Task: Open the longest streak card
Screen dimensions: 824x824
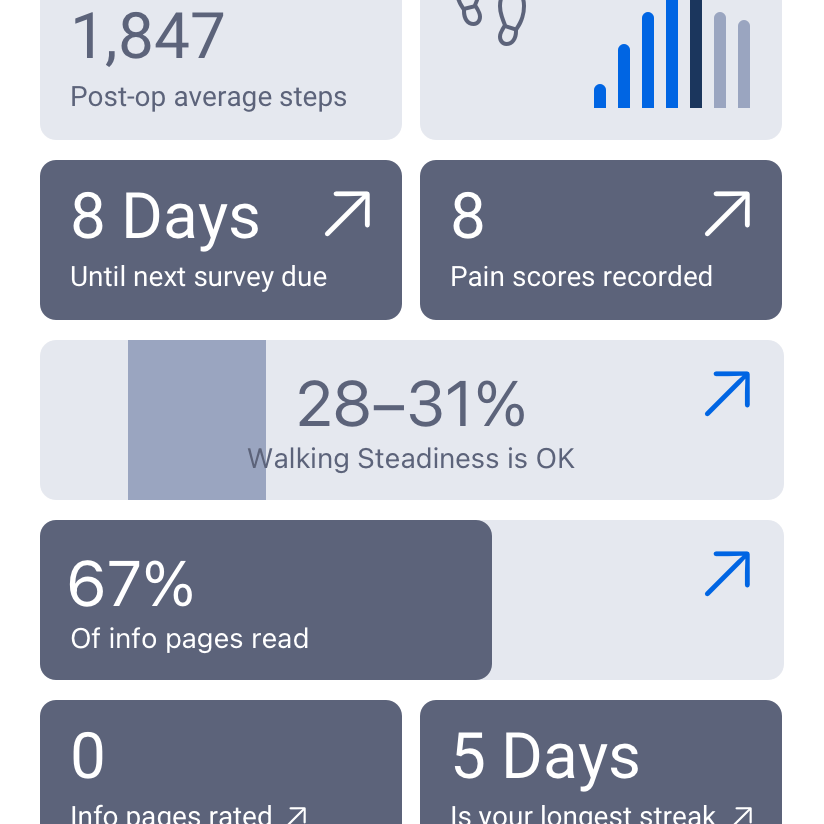Action: tap(600, 765)
